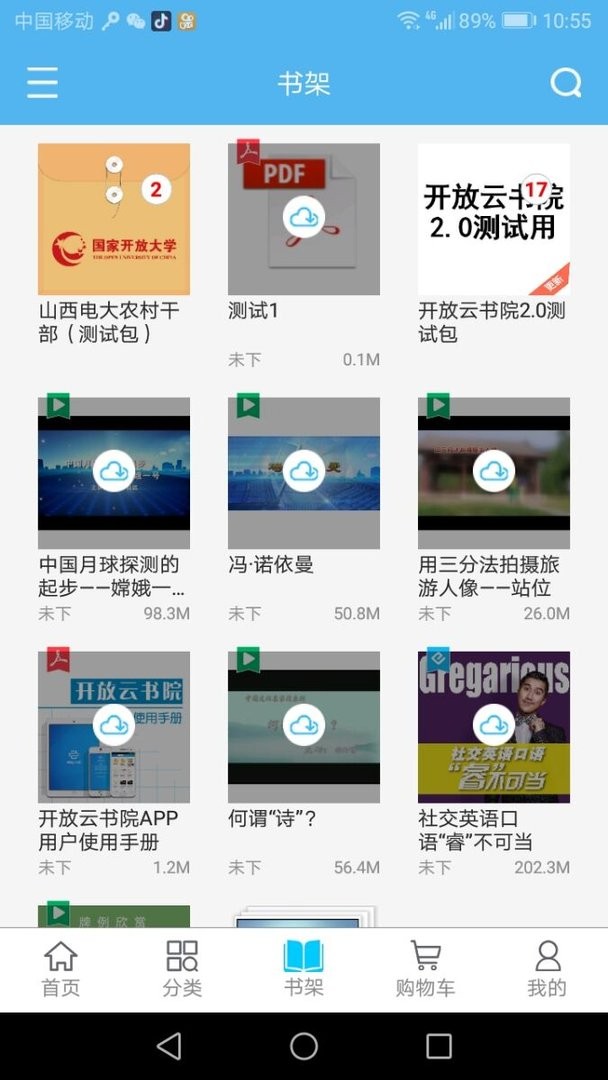Download the 社交英语口语 book
608x1080 pixels.
(493, 726)
